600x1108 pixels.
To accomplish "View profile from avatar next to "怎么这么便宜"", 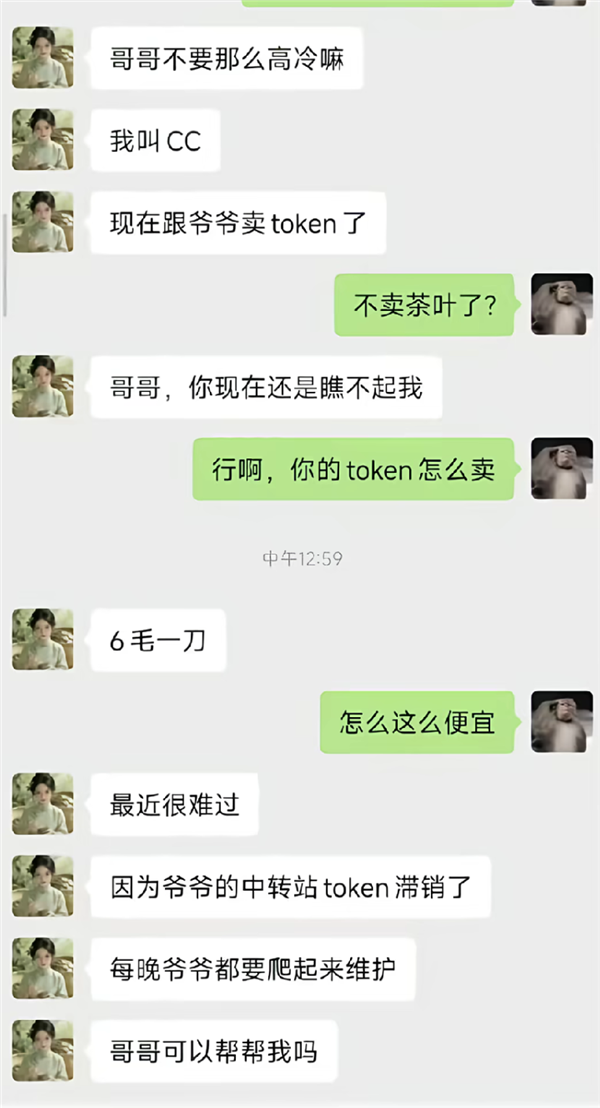I will 562,721.
